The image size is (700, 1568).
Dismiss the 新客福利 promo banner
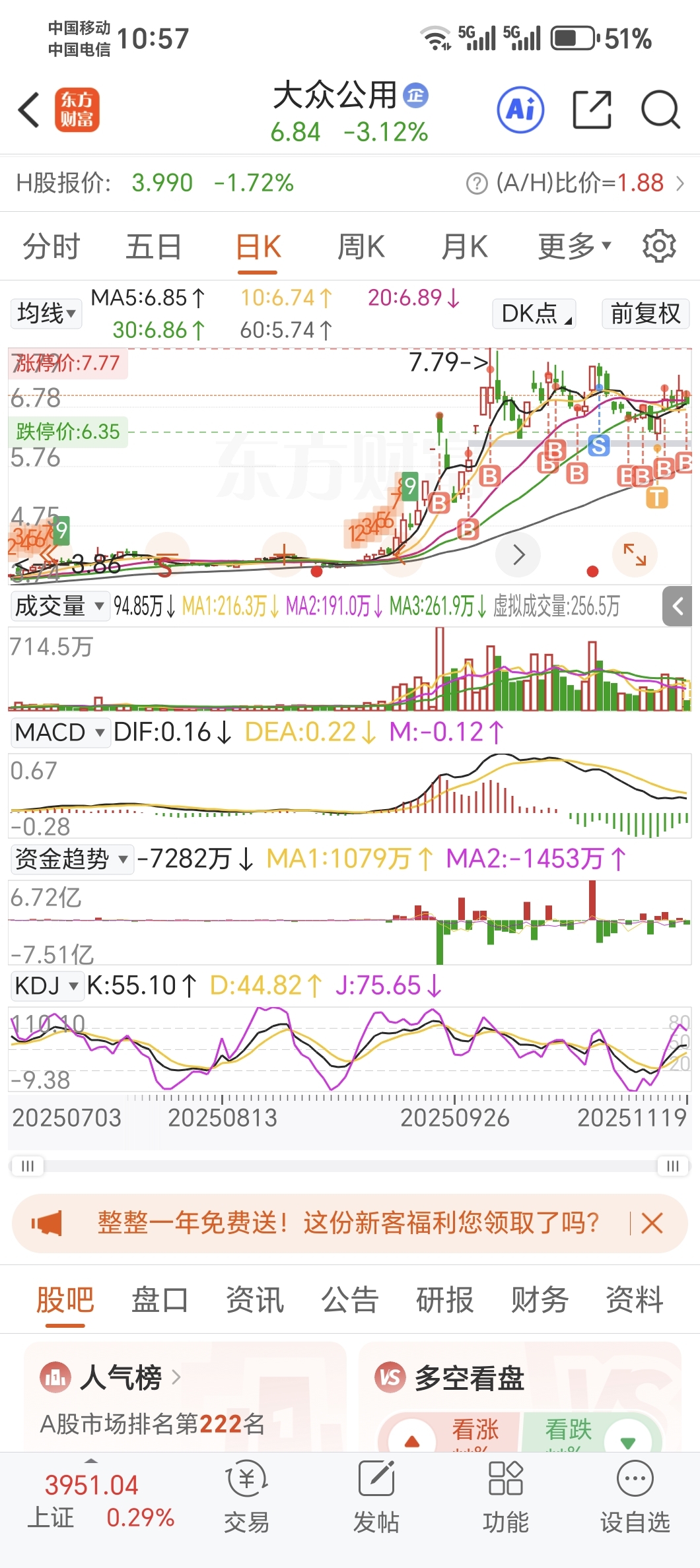pos(652,1223)
